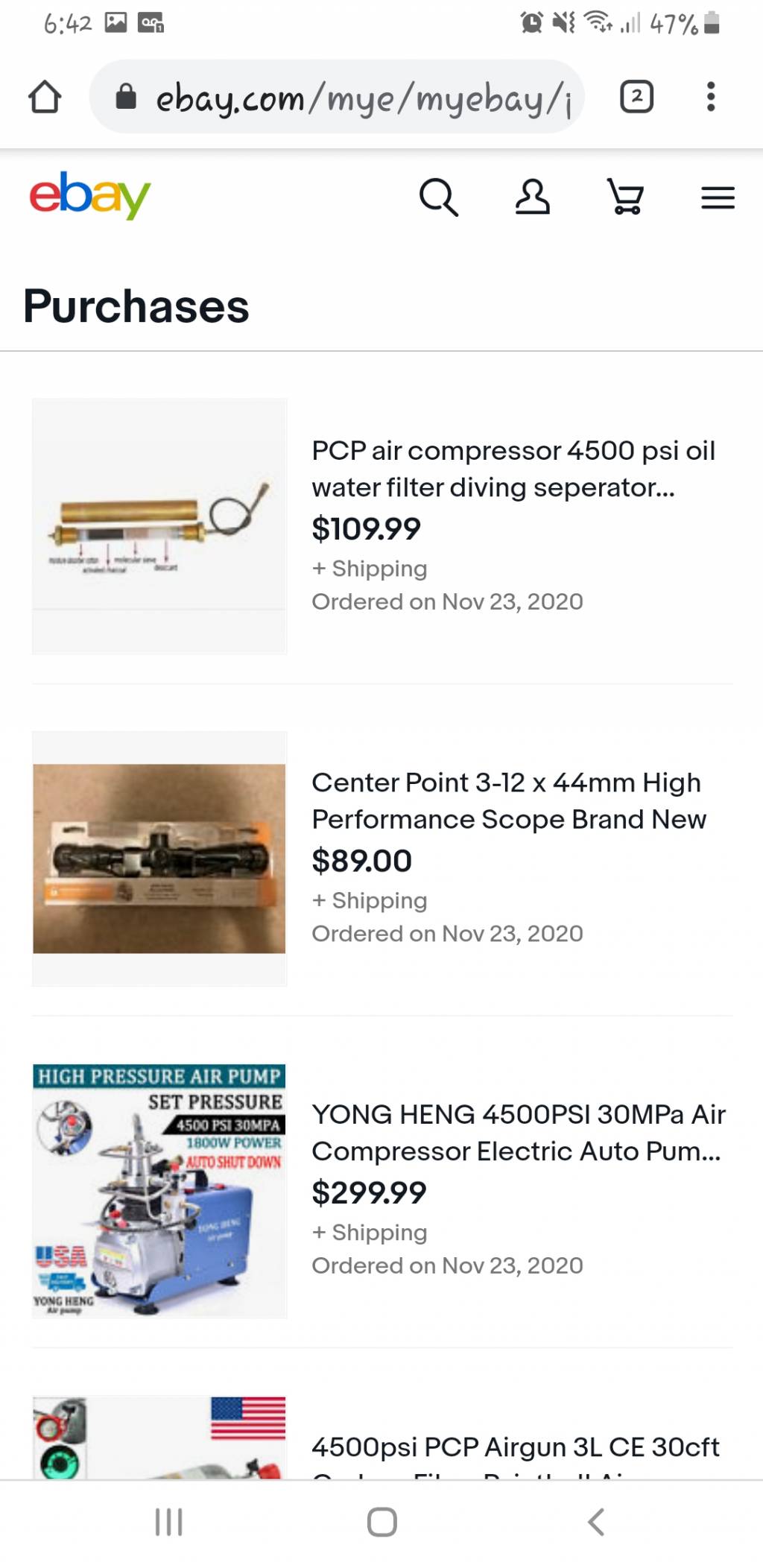763x1568 pixels.
Task: Go back with the system back button
Action: point(595,1522)
